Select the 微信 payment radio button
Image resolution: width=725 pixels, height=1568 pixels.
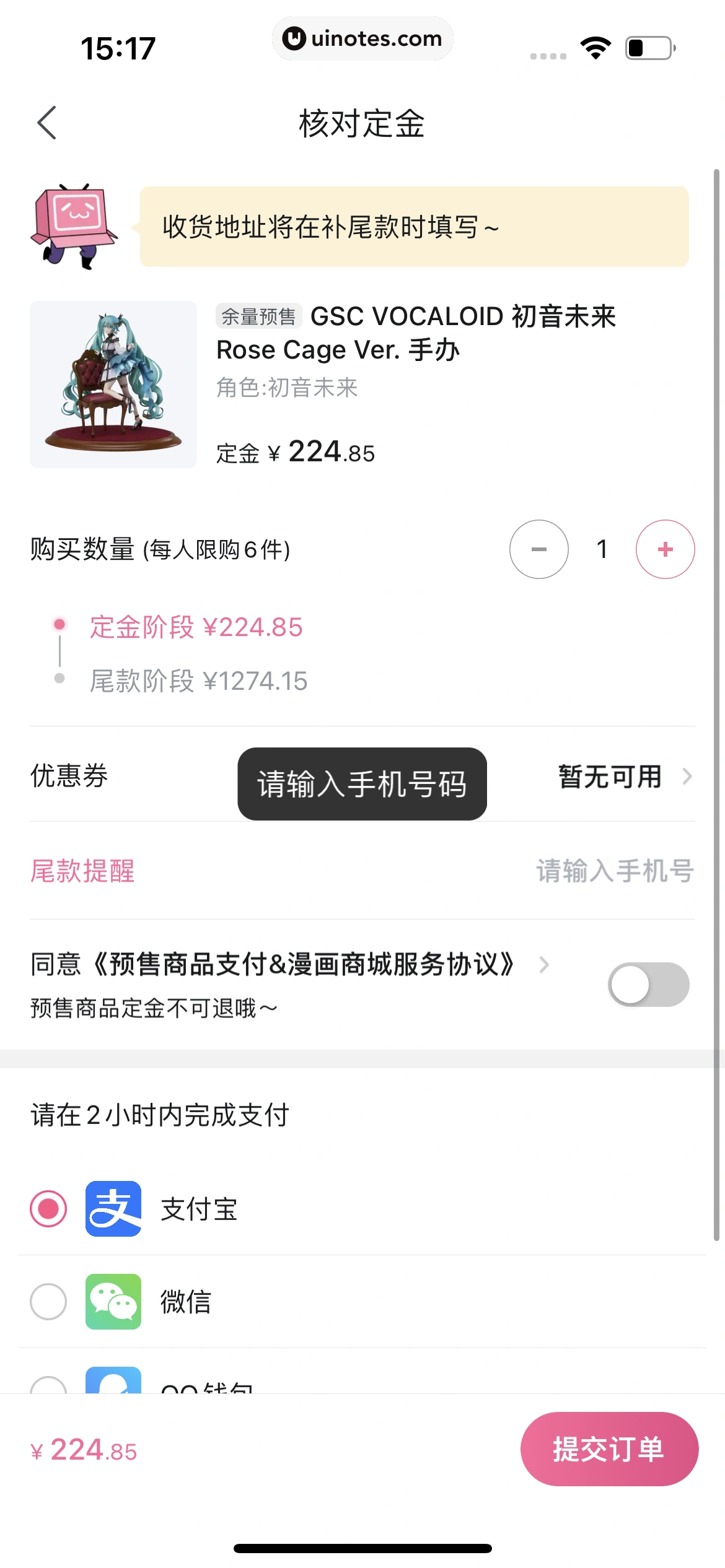(48, 1302)
